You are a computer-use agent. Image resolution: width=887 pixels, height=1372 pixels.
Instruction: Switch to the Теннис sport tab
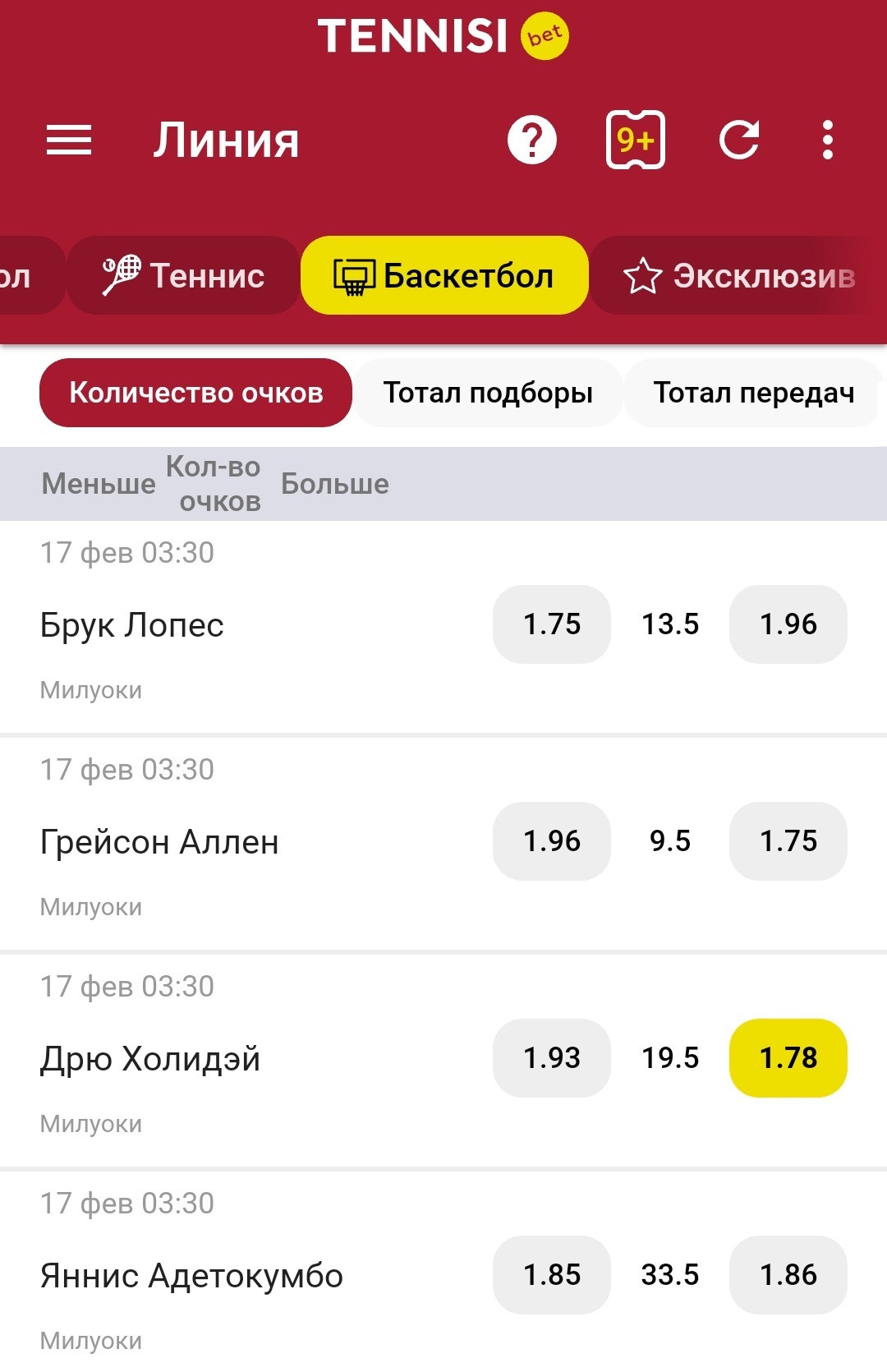(x=184, y=276)
